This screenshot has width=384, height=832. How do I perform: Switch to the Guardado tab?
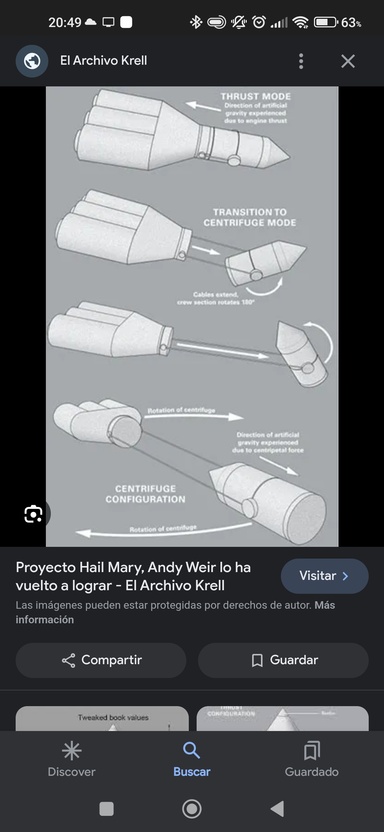coord(311,760)
